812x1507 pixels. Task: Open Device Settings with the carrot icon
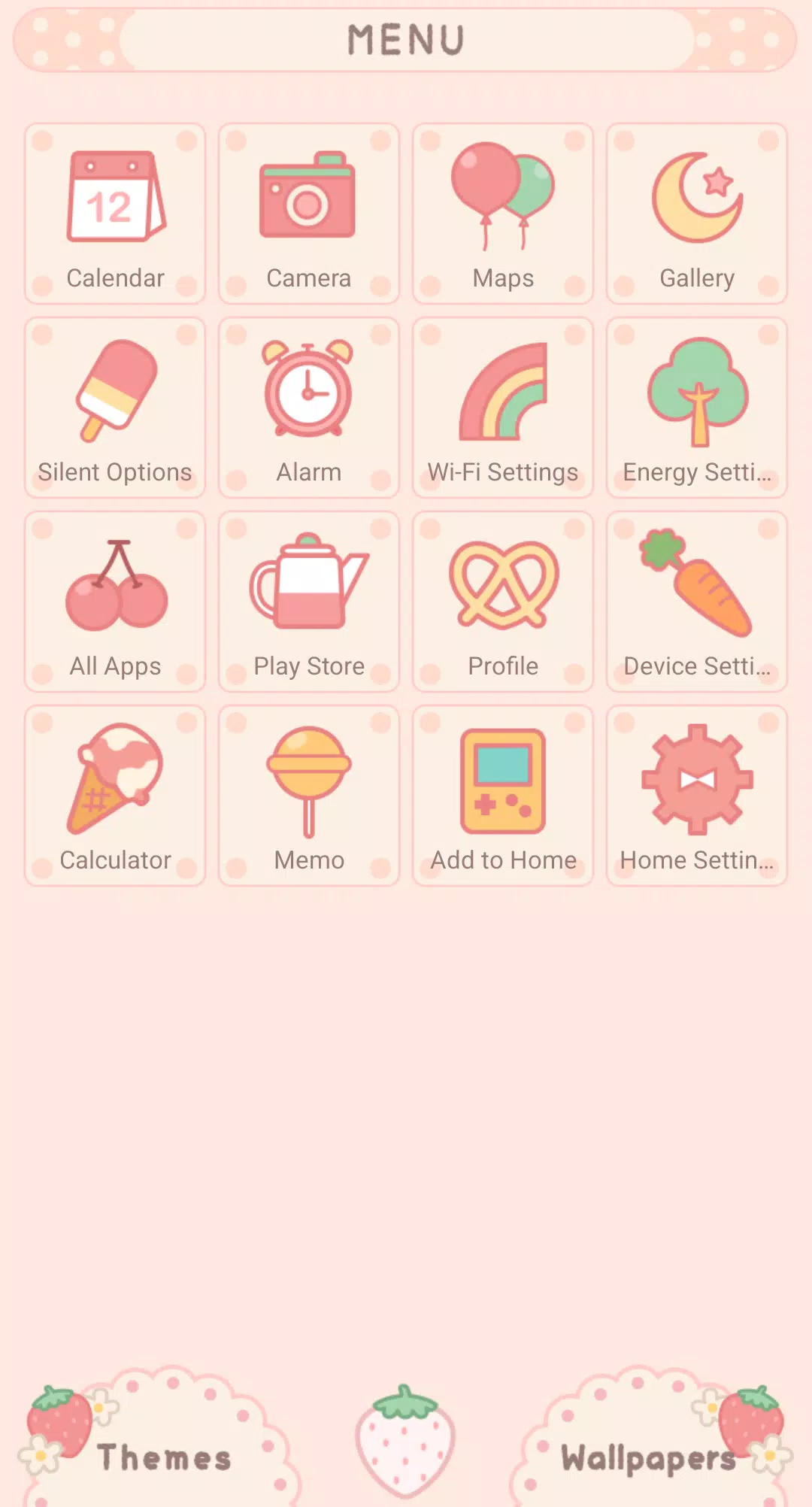point(697,602)
